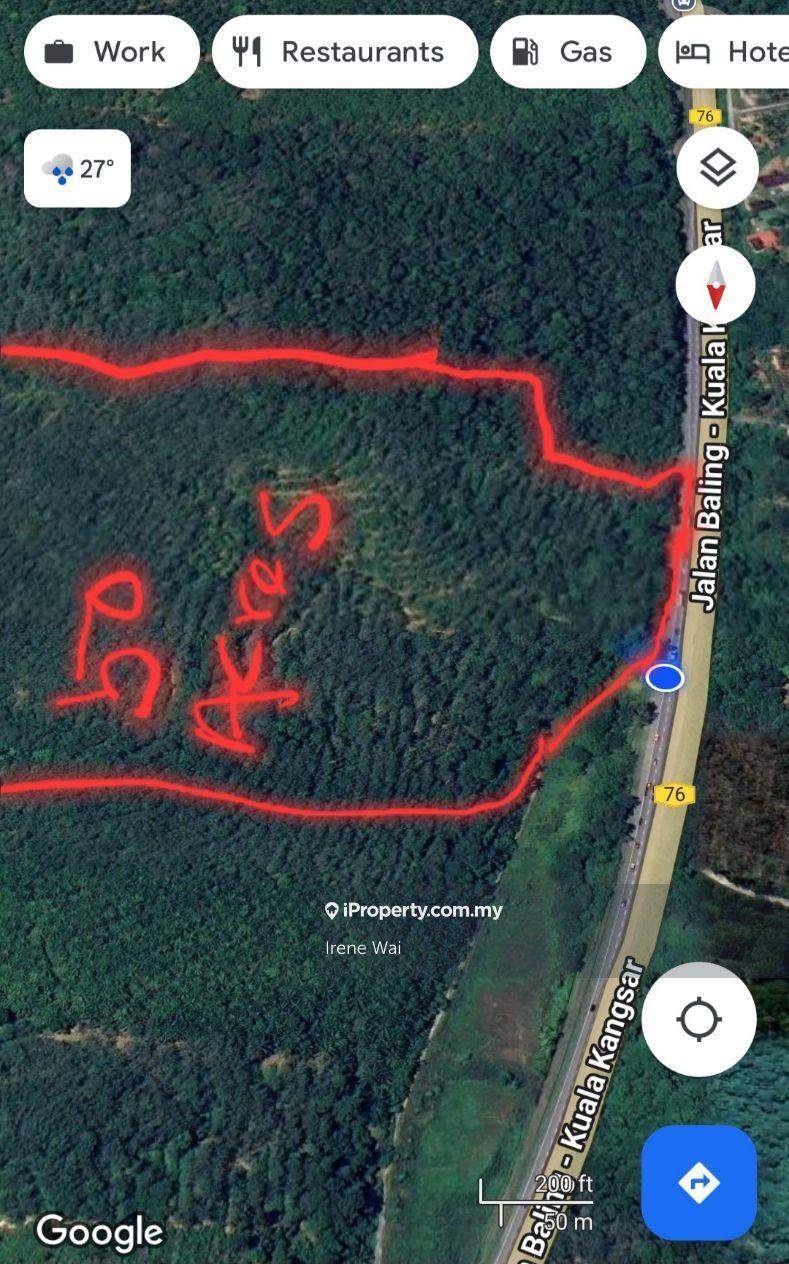This screenshot has width=789, height=1264.
Task: Center map on my location
Action: (699, 1020)
